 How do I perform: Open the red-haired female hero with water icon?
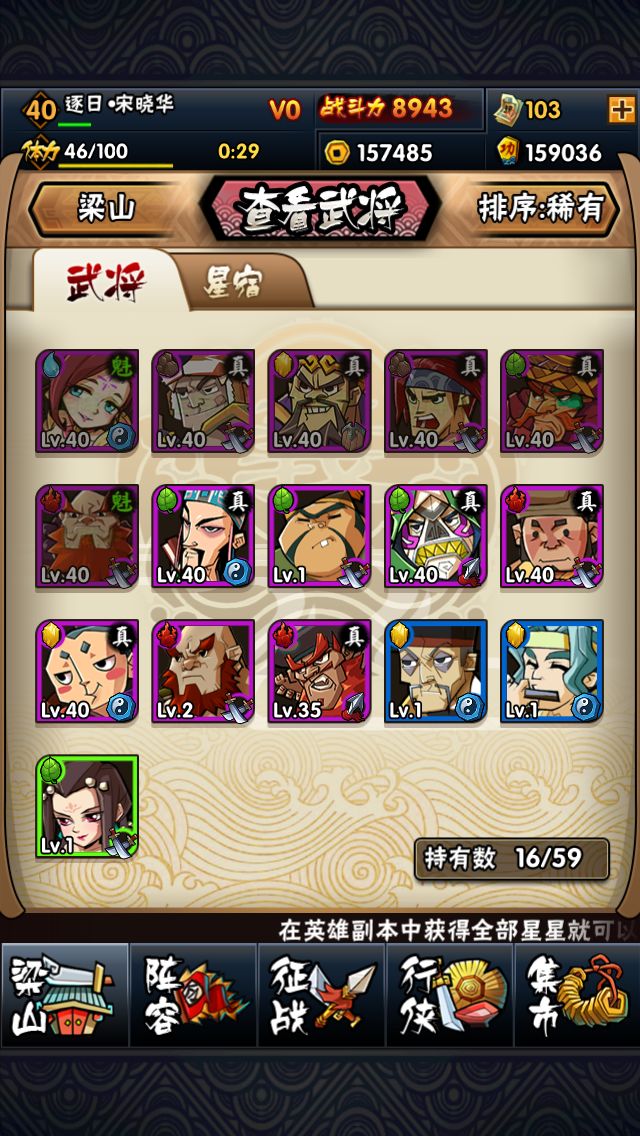(87, 401)
